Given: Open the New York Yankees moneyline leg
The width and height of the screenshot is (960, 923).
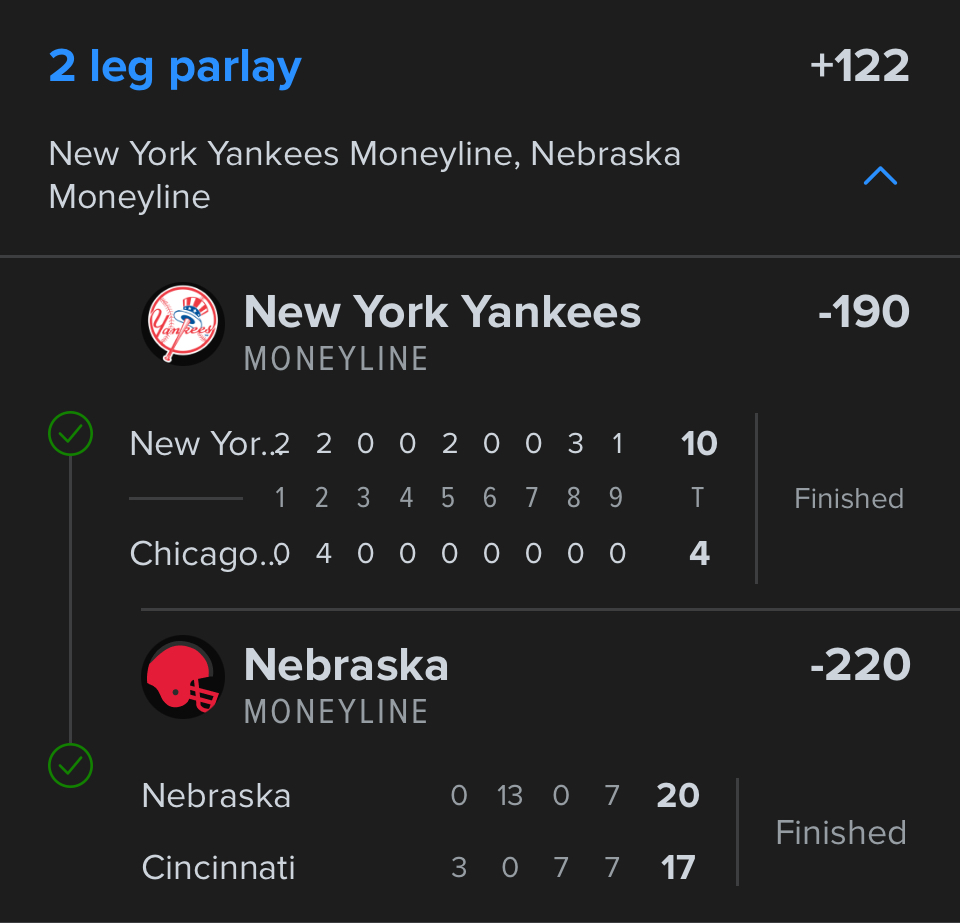Looking at the screenshot, I should click(442, 313).
